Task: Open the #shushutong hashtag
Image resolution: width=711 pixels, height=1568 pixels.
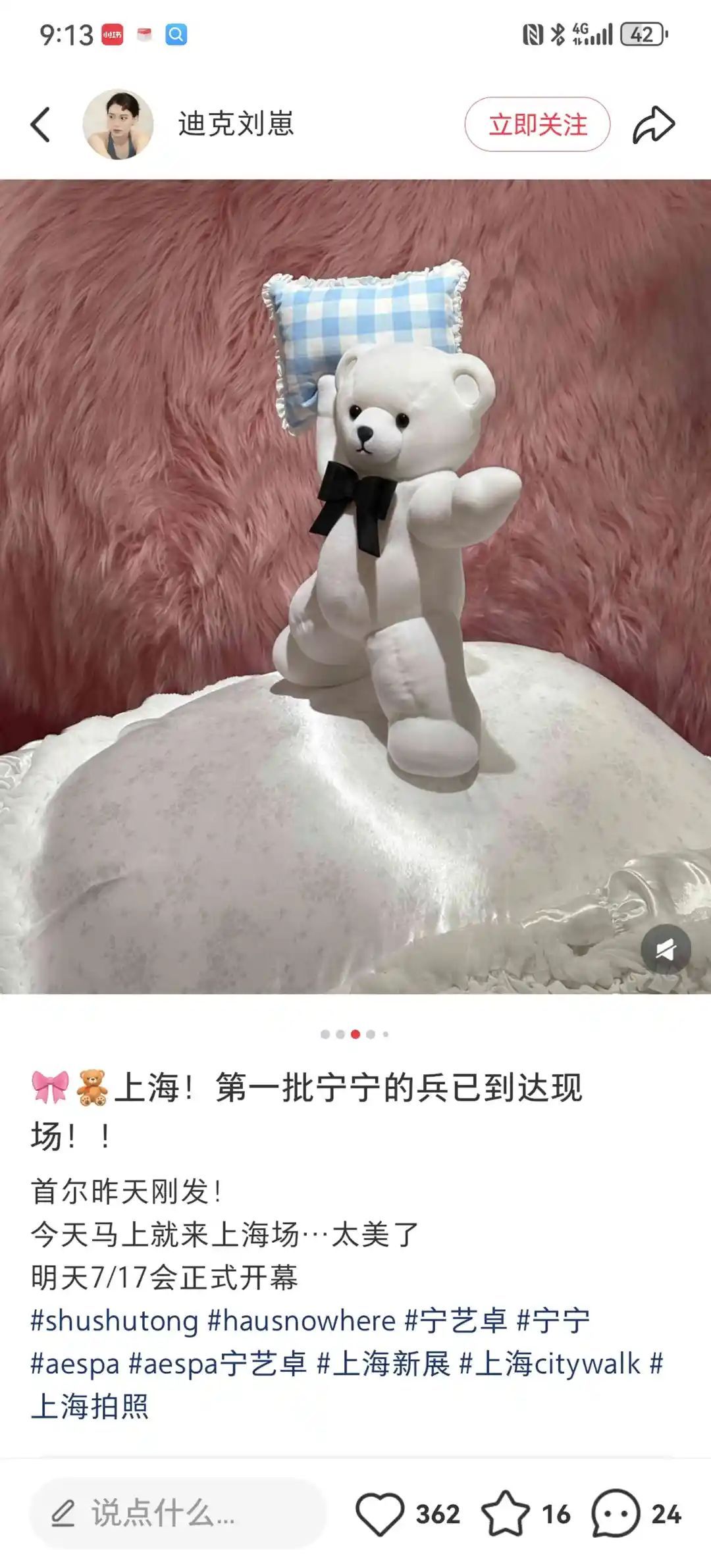Action: pos(115,1321)
